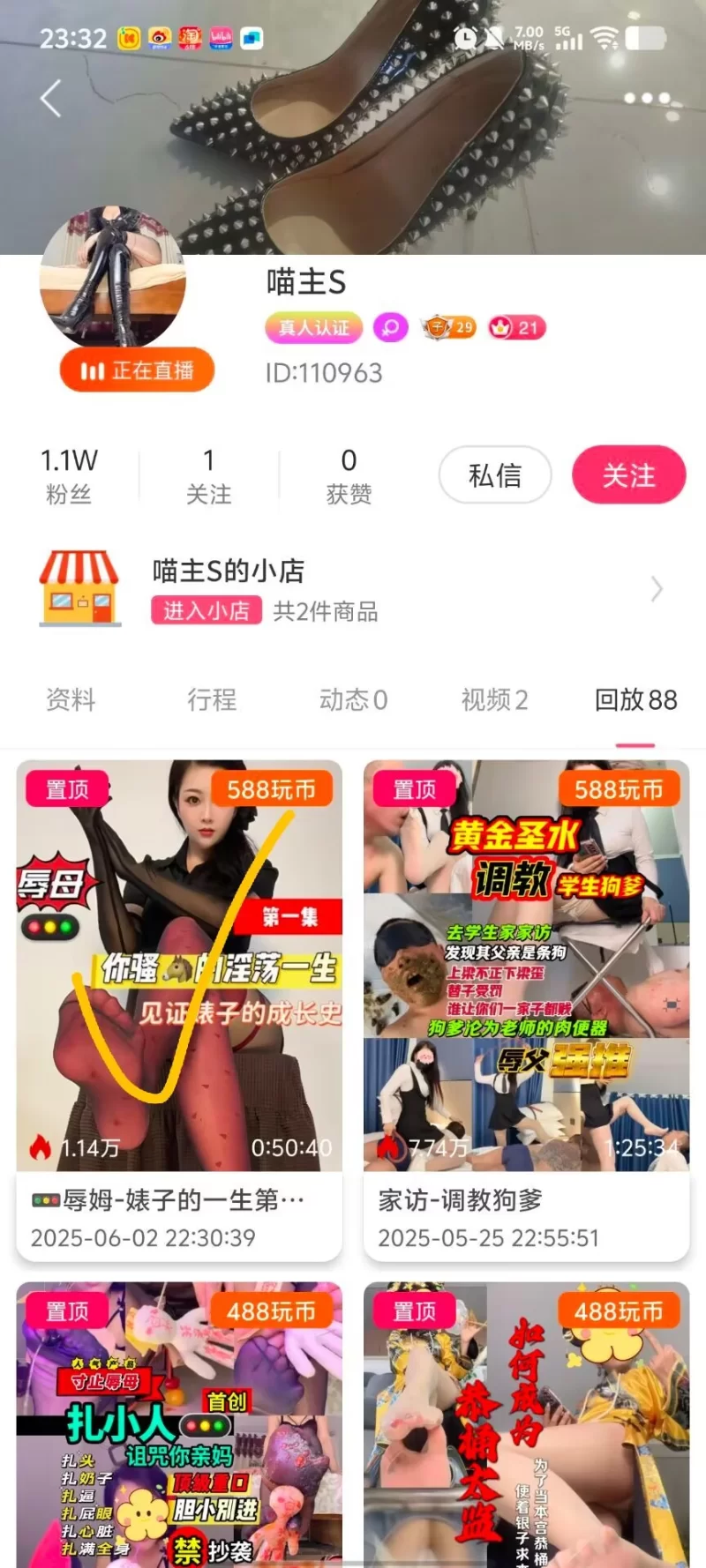Open the 粉丝 followers list
This screenshot has height=1568, width=706.
(69, 475)
